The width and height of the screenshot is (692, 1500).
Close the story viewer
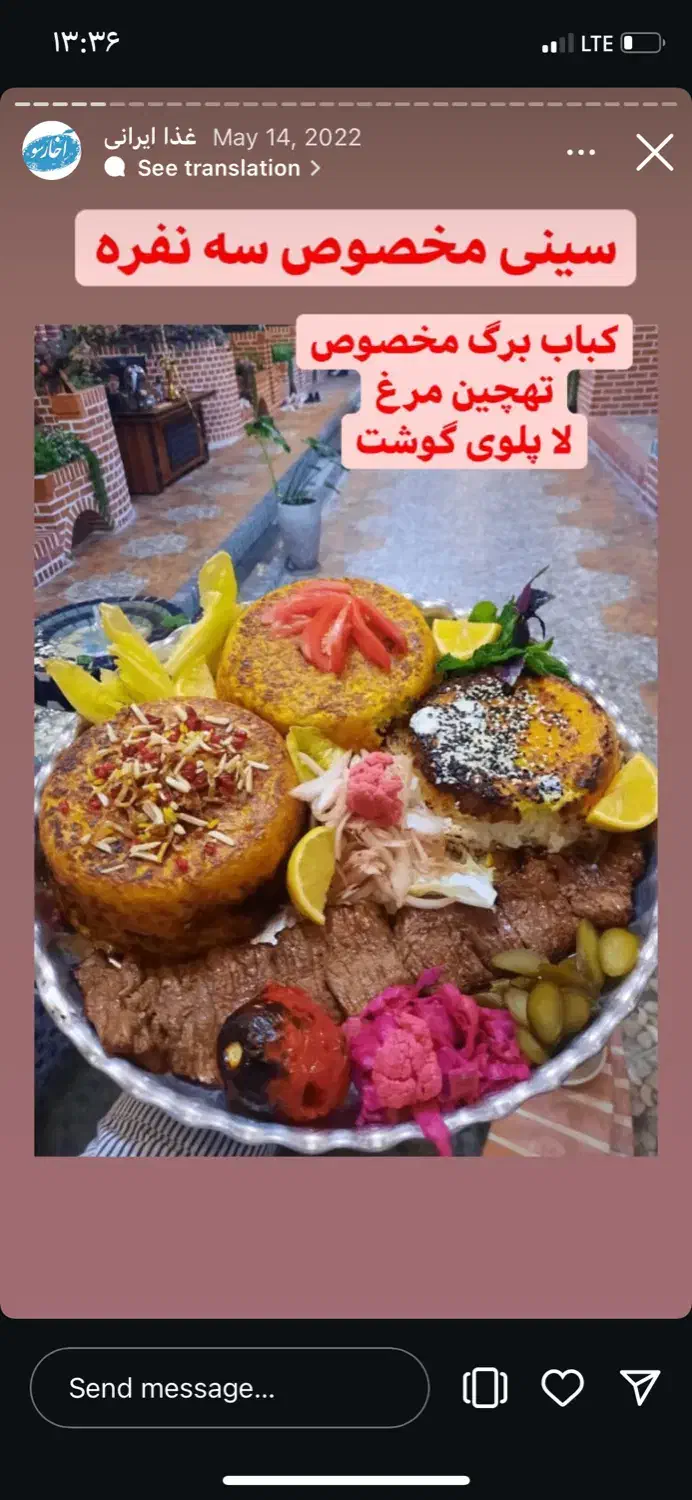pyautogui.click(x=655, y=153)
